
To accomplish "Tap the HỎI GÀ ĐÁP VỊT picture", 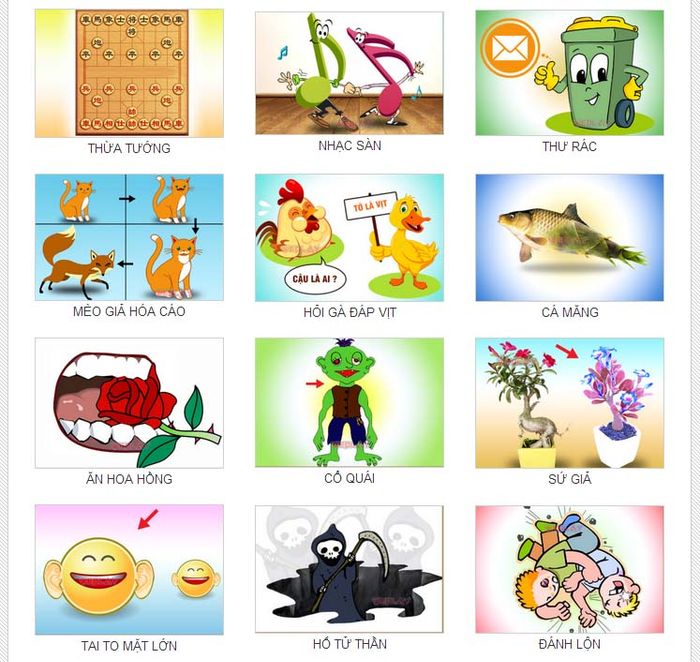I will coord(349,237).
